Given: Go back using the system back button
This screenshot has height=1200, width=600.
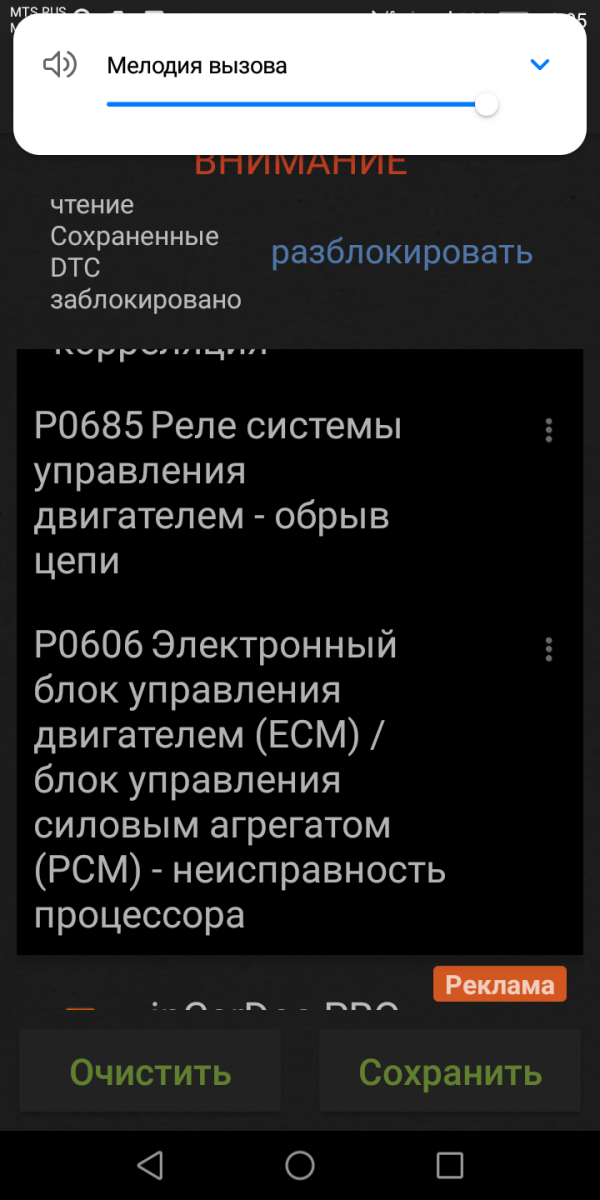Looking at the screenshot, I should 150,1165.
